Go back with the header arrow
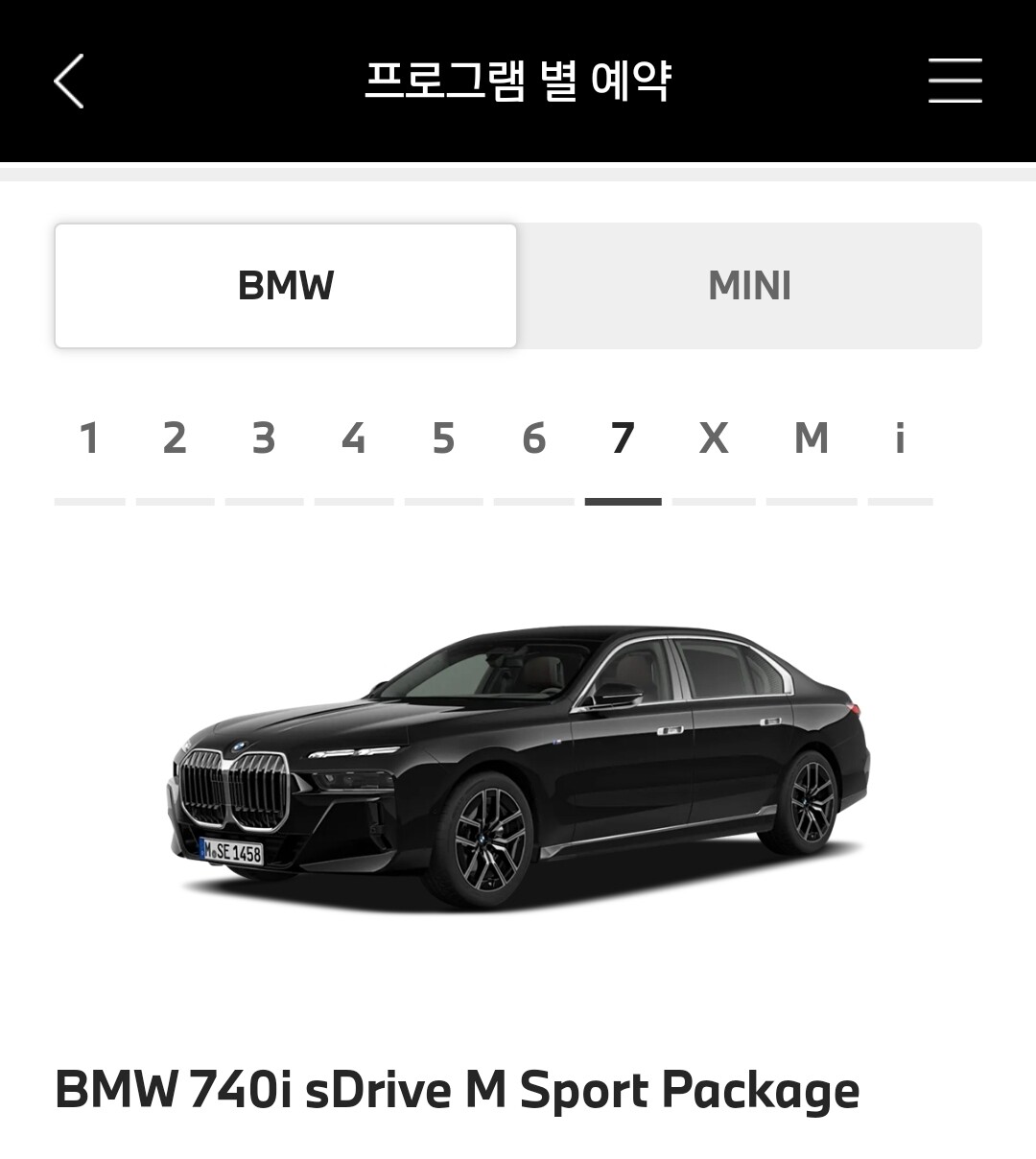The height and width of the screenshot is (1159, 1036). (x=69, y=81)
